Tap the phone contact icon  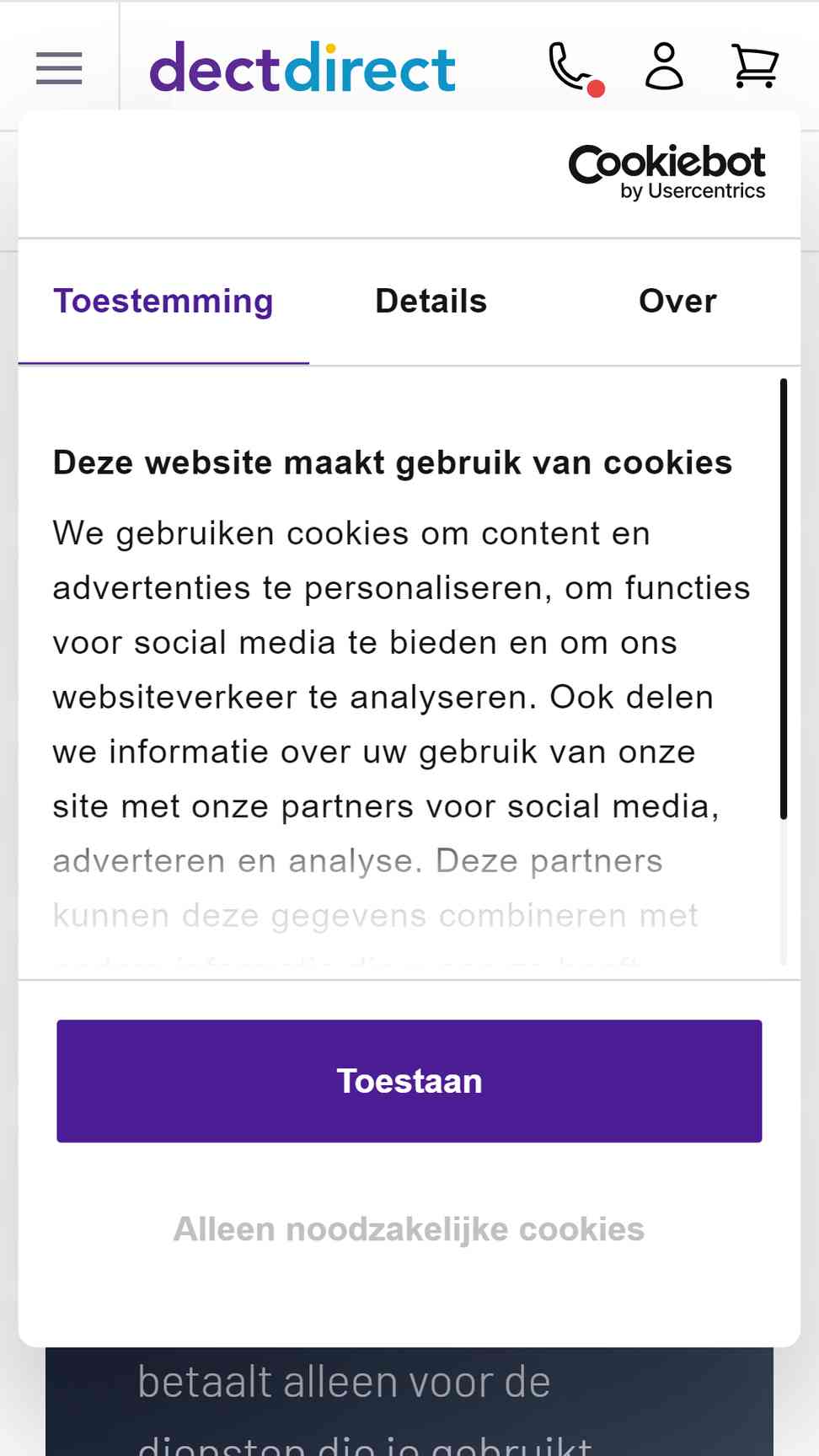(x=575, y=68)
